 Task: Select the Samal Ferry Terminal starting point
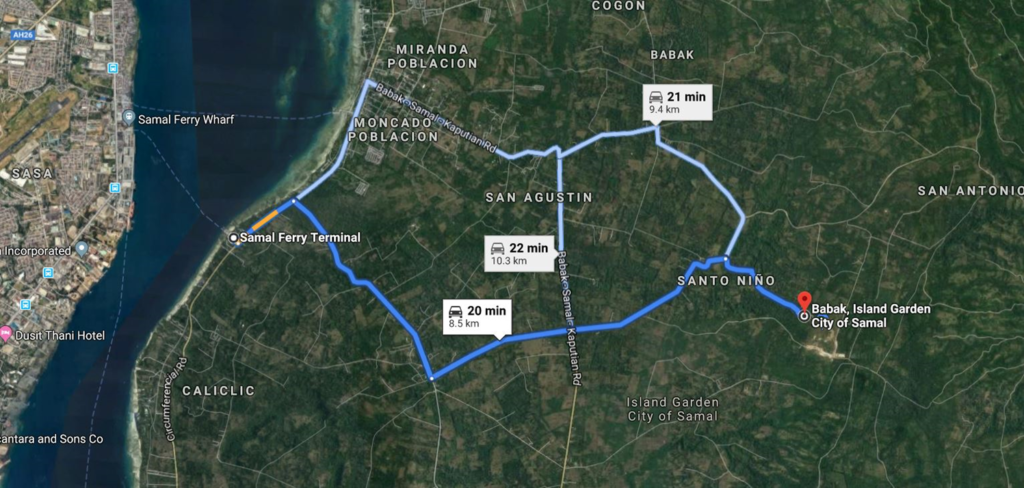pos(233,238)
